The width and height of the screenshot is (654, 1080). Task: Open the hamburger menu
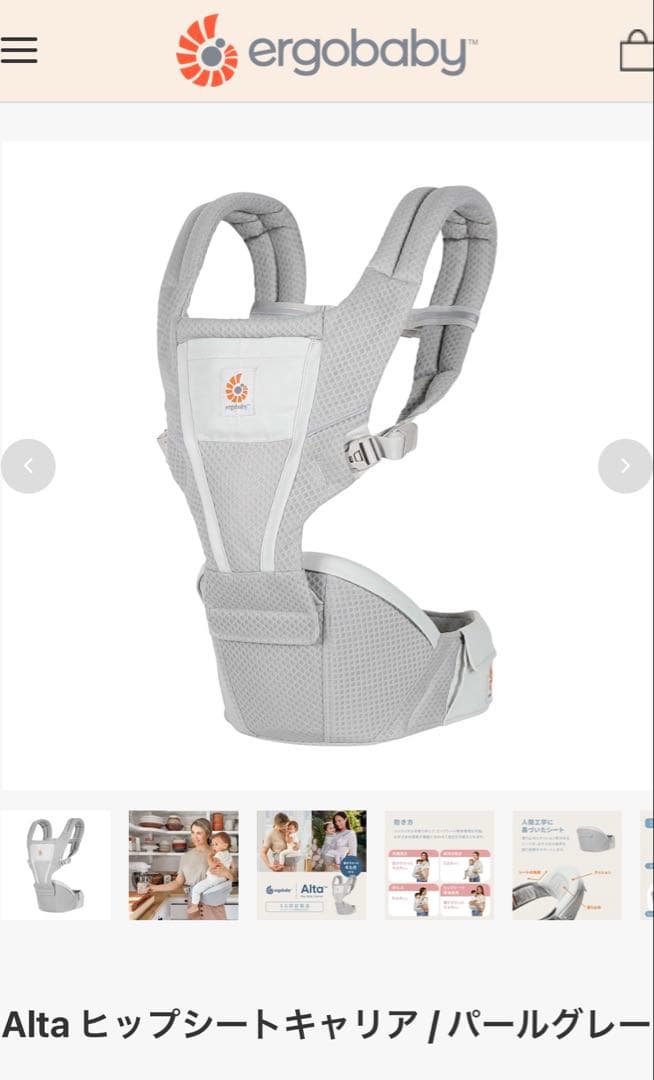pyautogui.click(x=19, y=50)
